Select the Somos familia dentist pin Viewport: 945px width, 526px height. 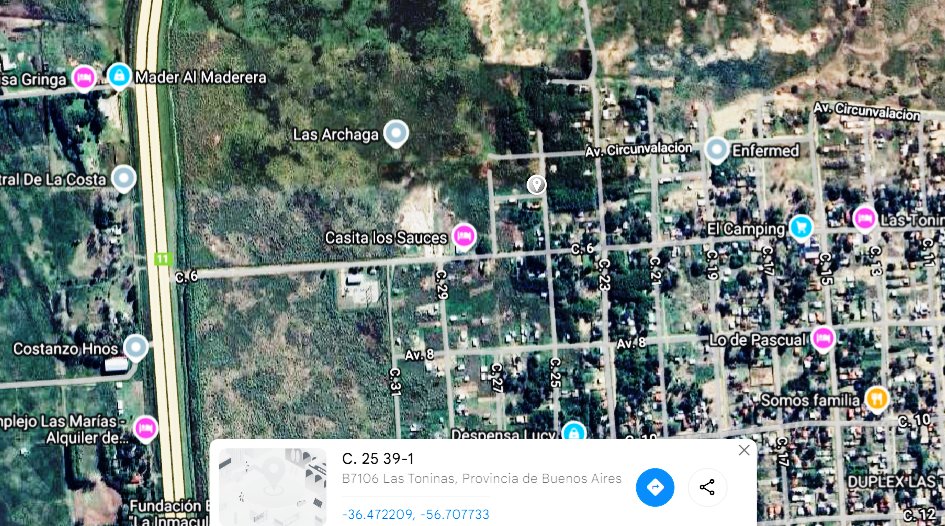click(x=877, y=399)
